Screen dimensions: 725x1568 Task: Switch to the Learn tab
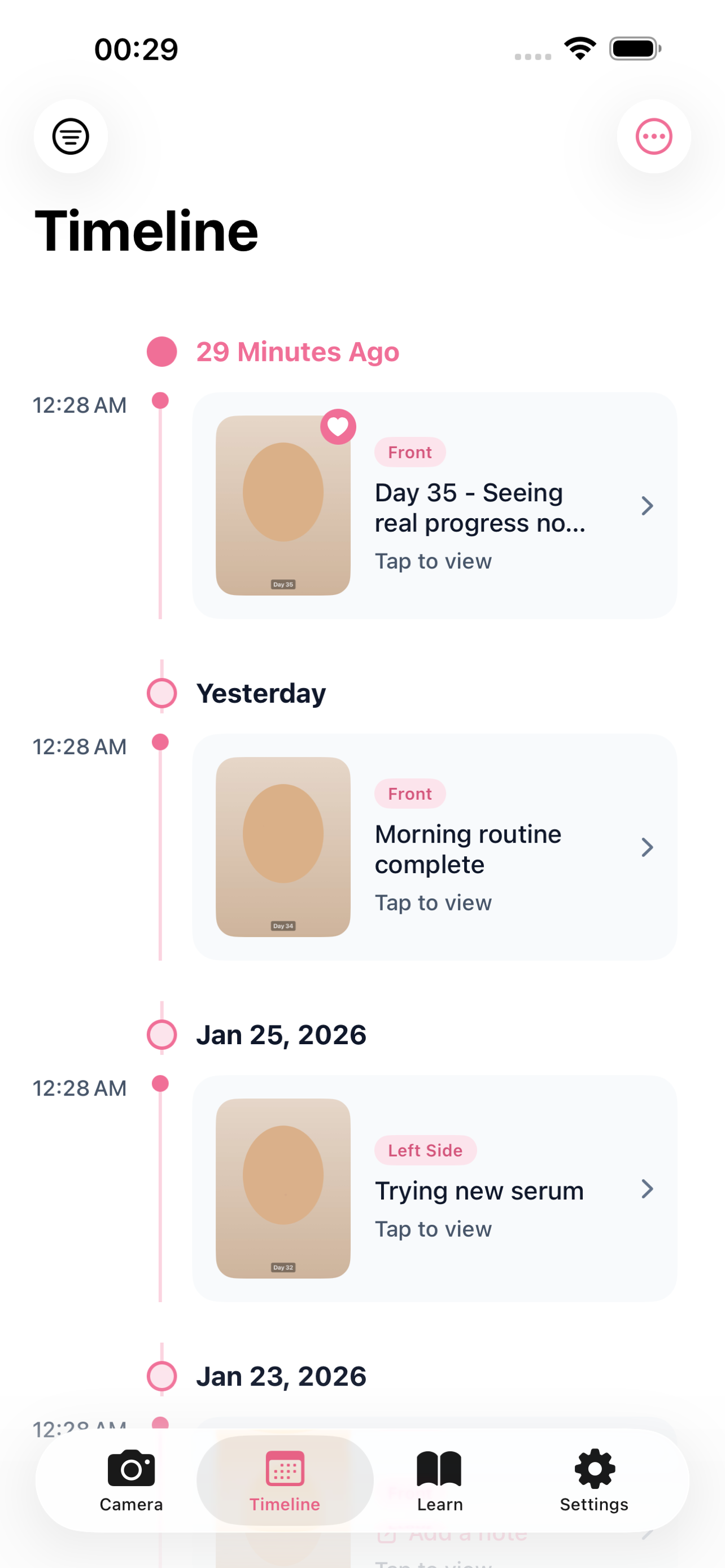coord(439,1485)
